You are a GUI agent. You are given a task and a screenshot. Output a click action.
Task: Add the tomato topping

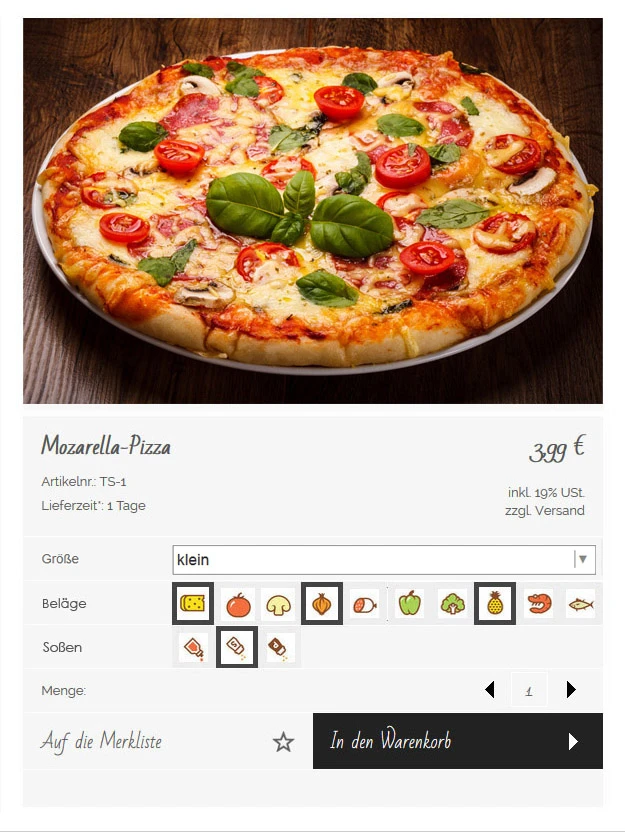click(238, 604)
